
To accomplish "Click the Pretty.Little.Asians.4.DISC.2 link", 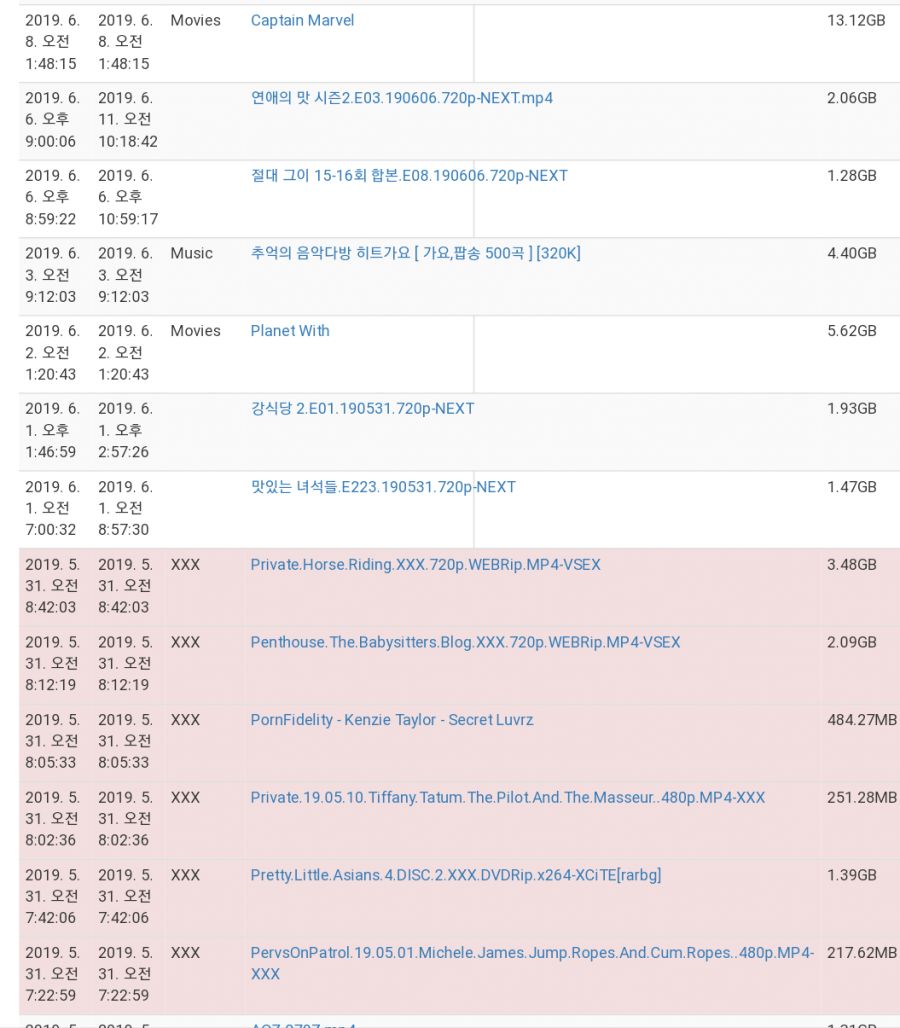I will click(x=453, y=875).
